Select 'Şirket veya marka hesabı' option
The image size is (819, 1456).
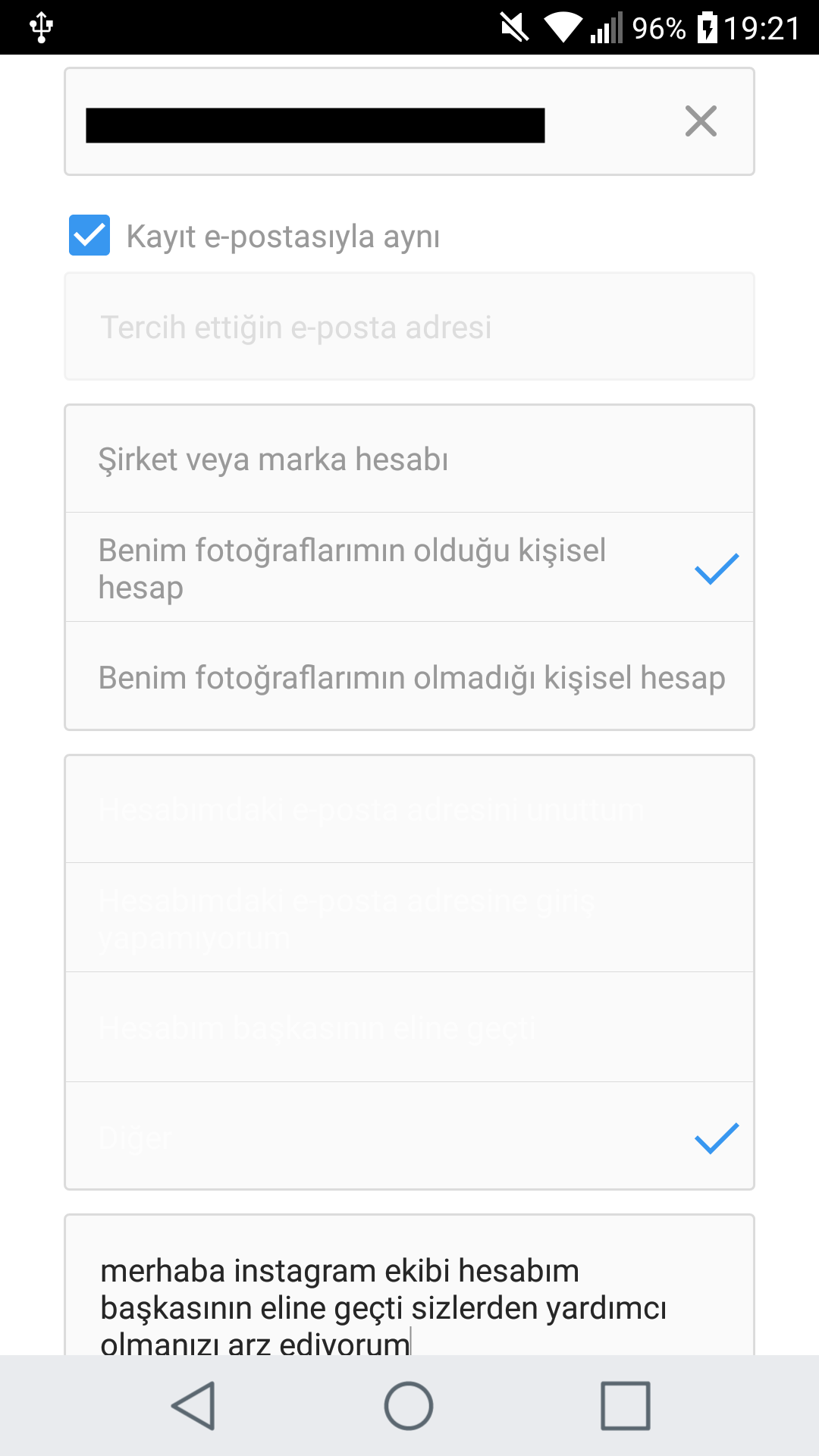(x=409, y=460)
